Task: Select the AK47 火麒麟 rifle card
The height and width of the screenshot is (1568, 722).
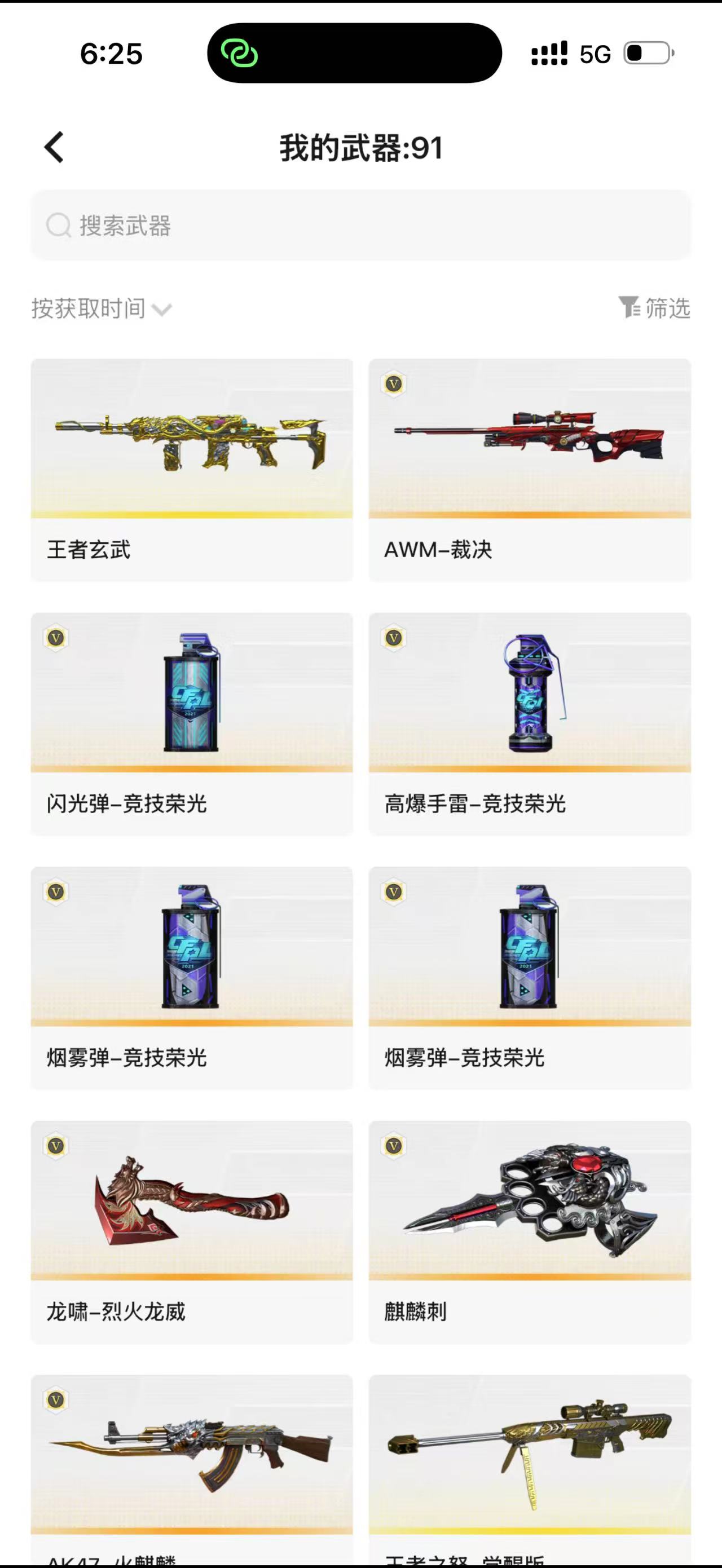Action: click(x=192, y=1461)
